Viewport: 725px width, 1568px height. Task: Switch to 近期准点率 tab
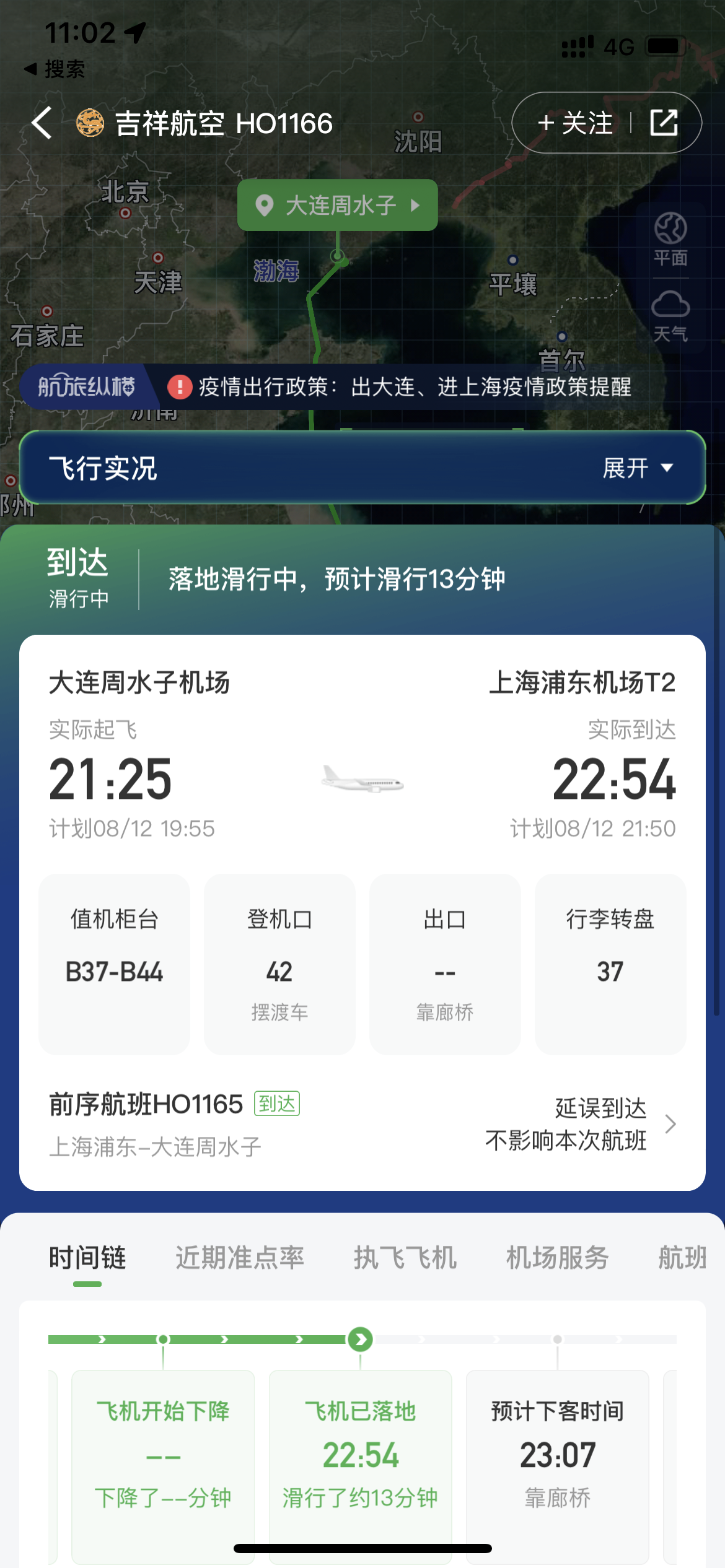tap(240, 1258)
